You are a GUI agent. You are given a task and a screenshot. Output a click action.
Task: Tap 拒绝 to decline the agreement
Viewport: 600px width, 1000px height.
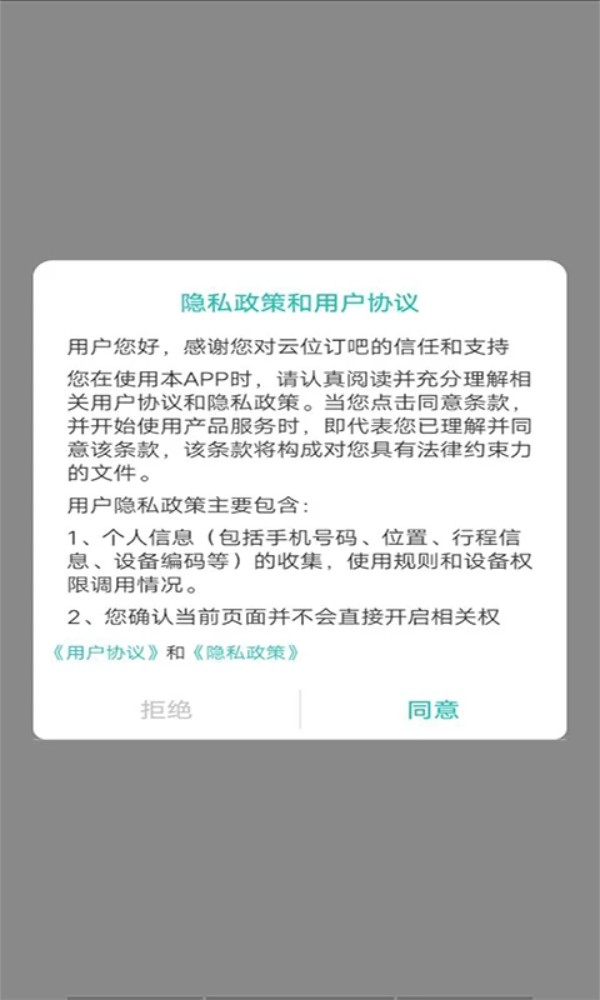pos(166,710)
